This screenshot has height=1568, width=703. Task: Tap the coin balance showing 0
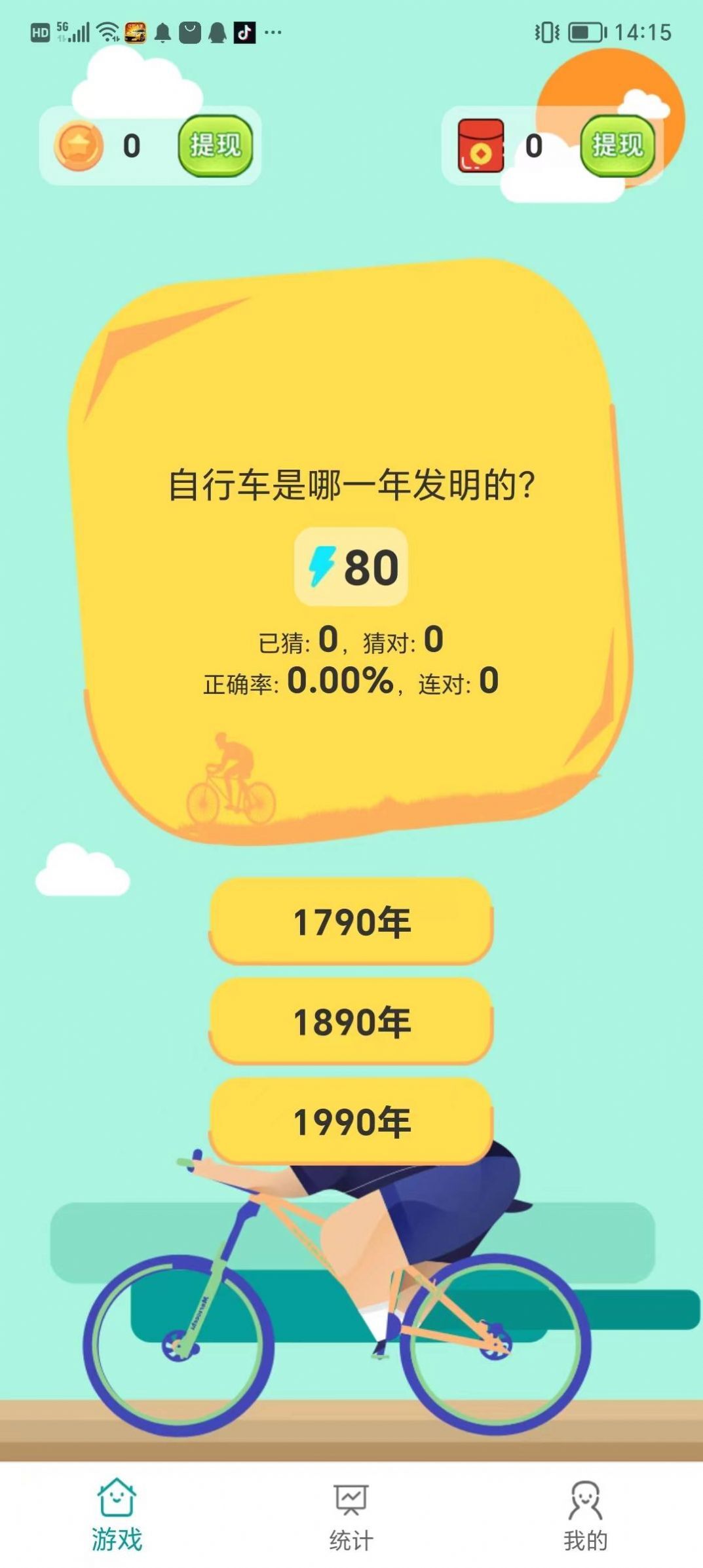(130, 146)
